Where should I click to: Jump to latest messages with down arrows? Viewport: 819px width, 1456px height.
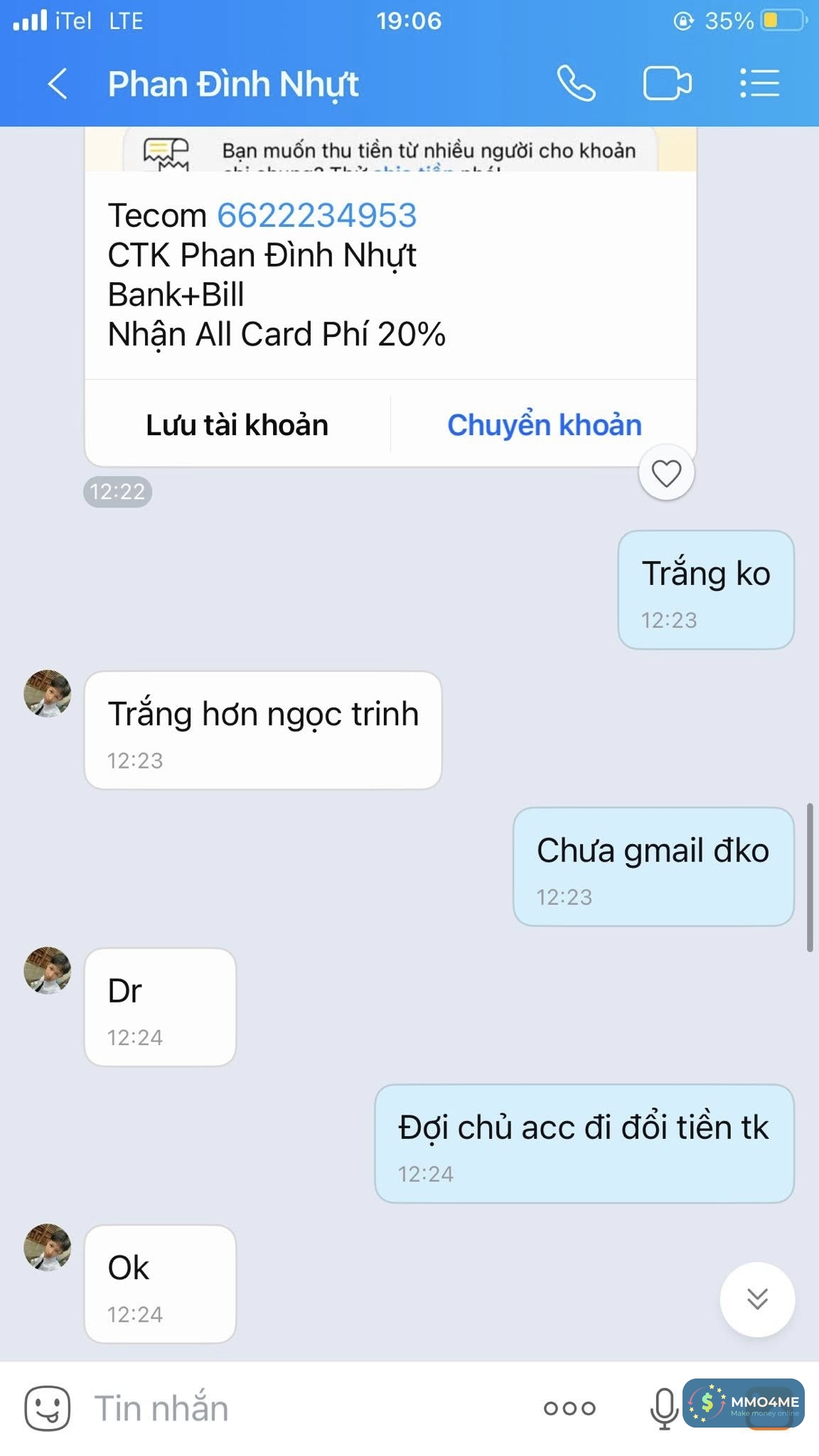757,1299
